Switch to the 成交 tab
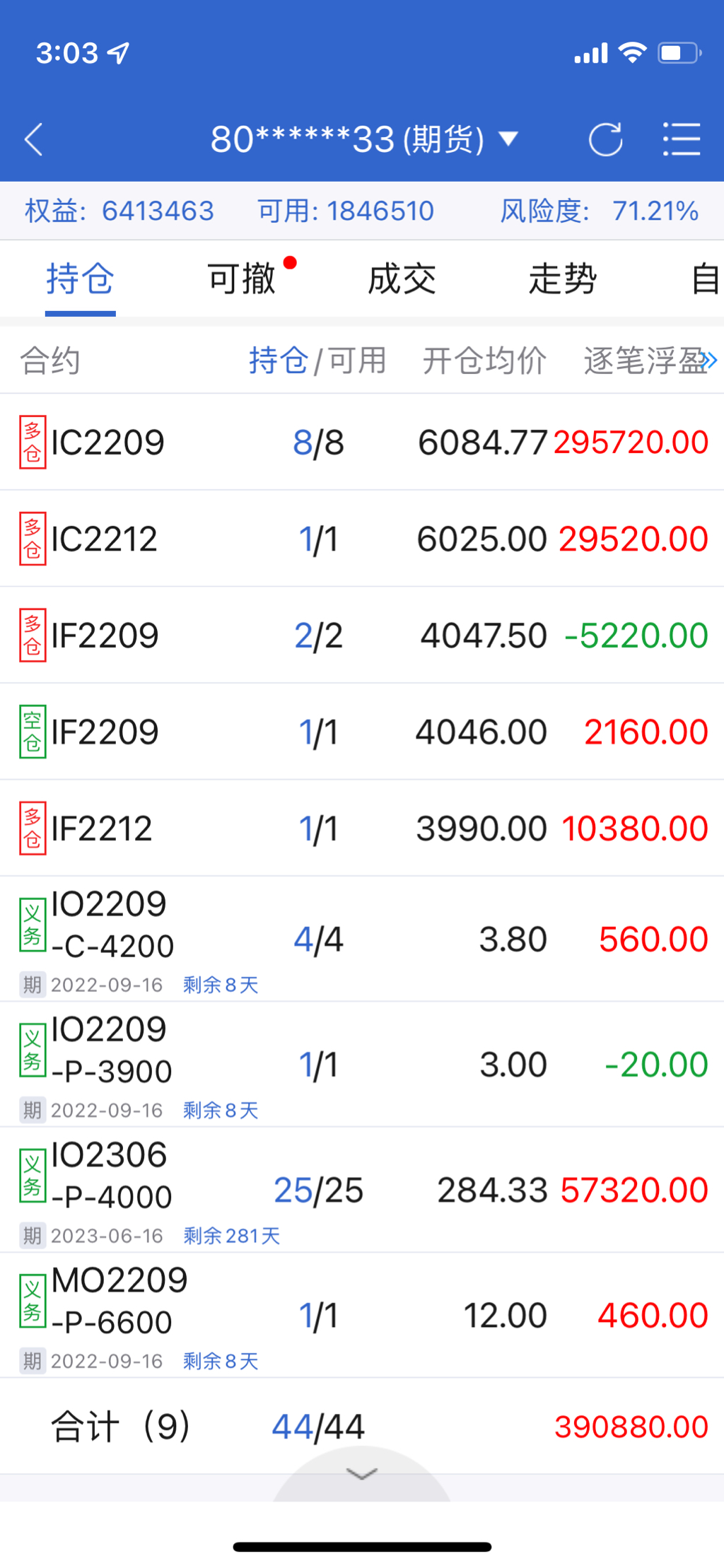The image size is (724, 1568). (x=402, y=279)
